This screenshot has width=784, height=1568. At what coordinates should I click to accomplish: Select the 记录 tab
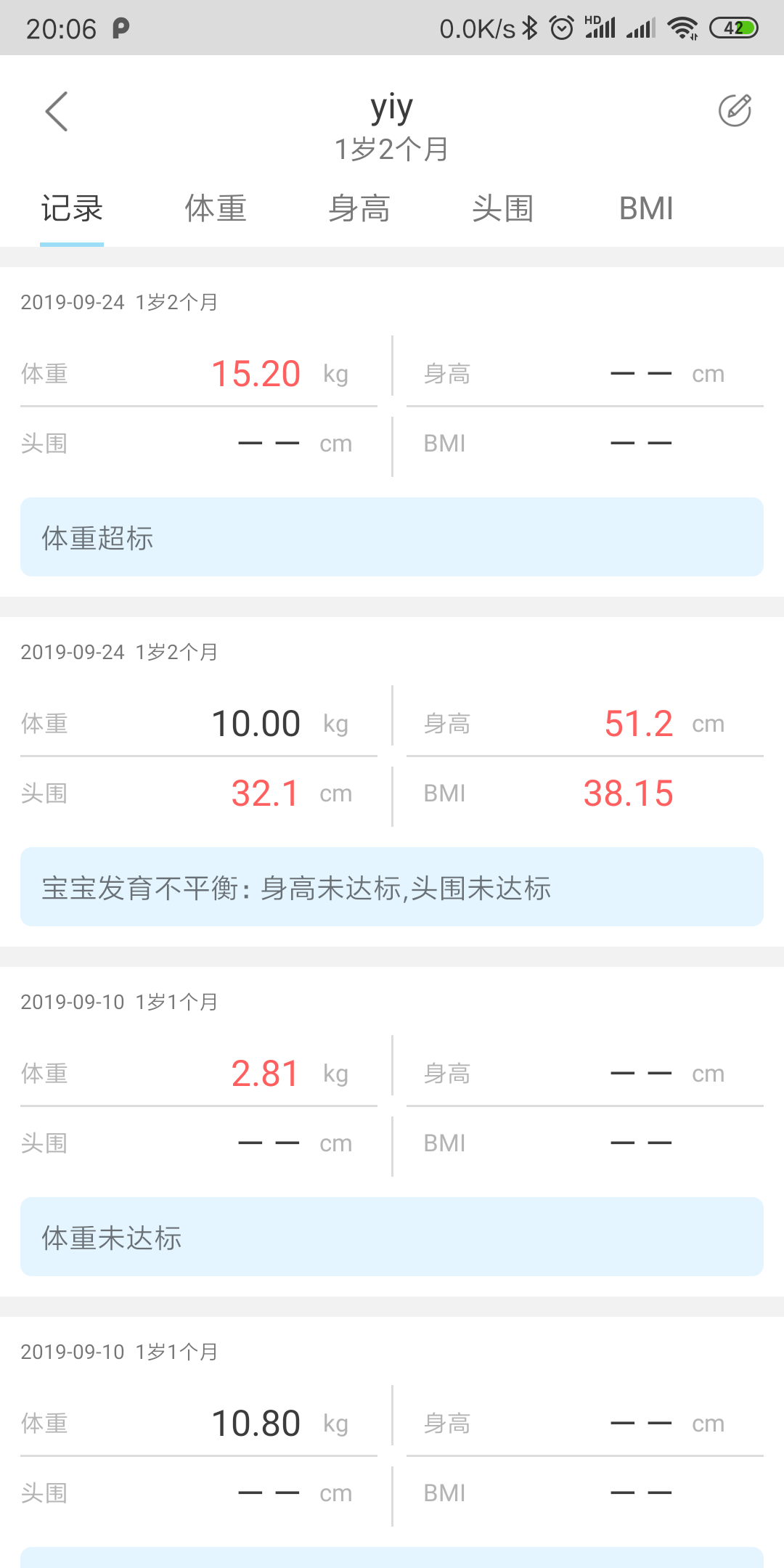72,209
